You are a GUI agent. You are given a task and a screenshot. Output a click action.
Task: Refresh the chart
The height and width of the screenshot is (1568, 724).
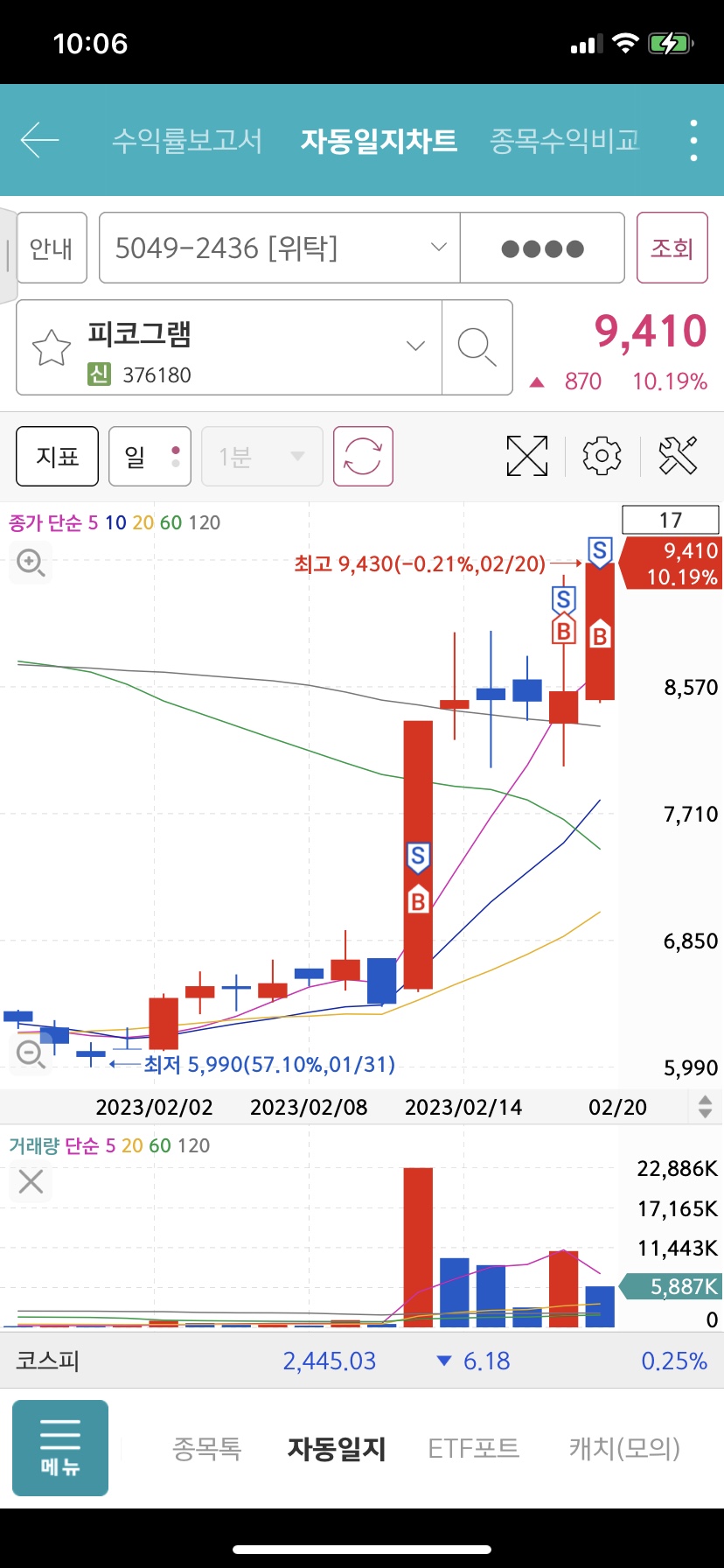coord(363,456)
